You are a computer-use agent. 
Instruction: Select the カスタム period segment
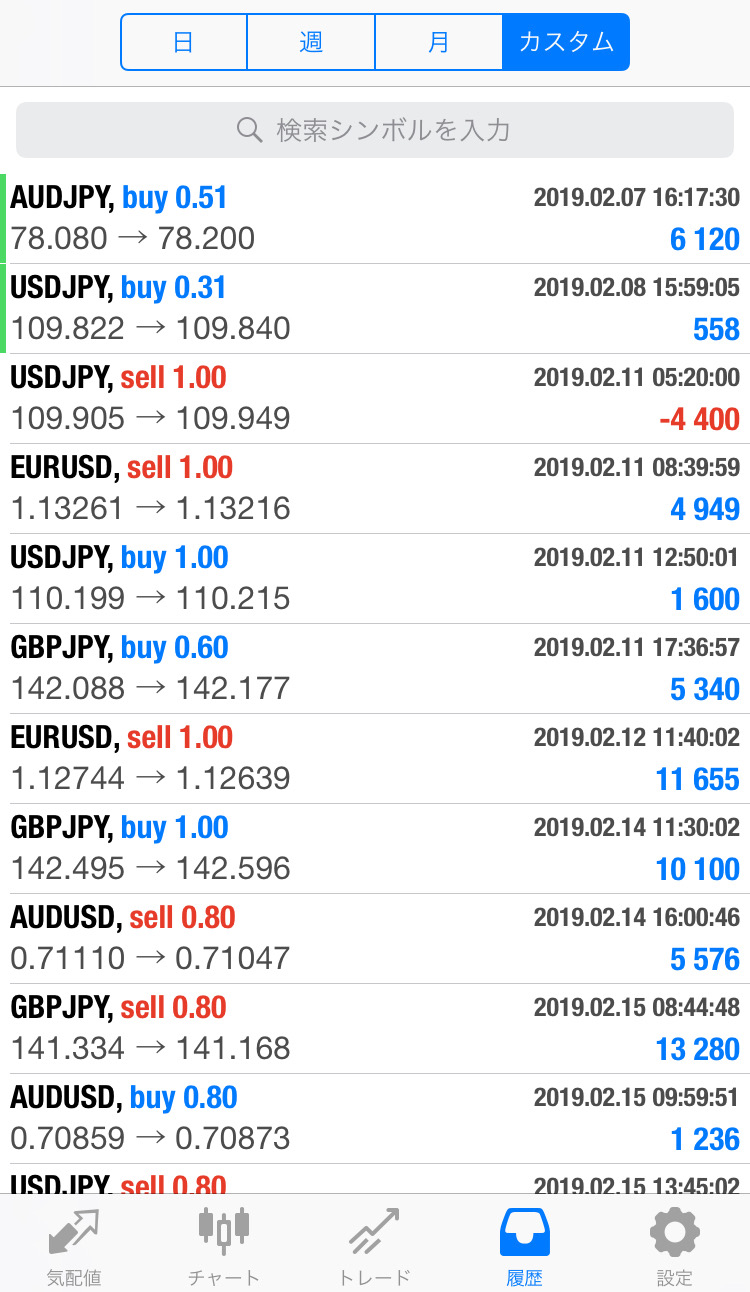click(x=566, y=42)
